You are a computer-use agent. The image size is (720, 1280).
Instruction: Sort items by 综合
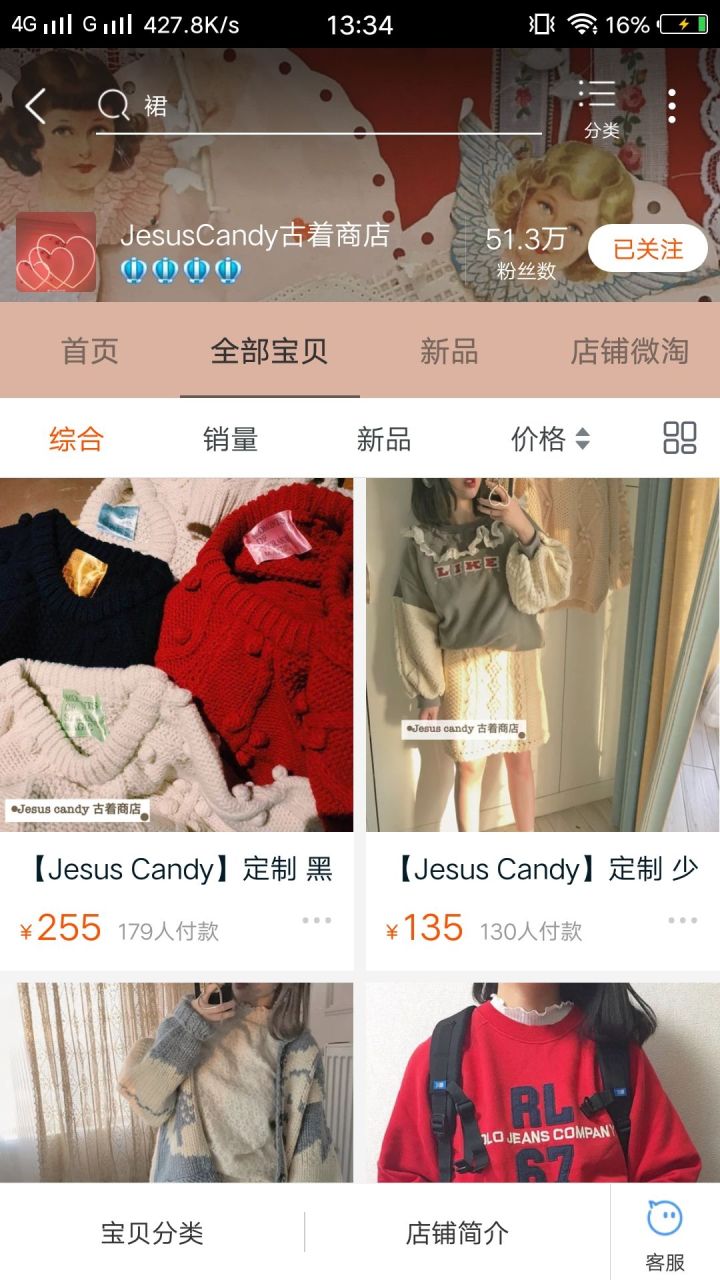(x=76, y=438)
